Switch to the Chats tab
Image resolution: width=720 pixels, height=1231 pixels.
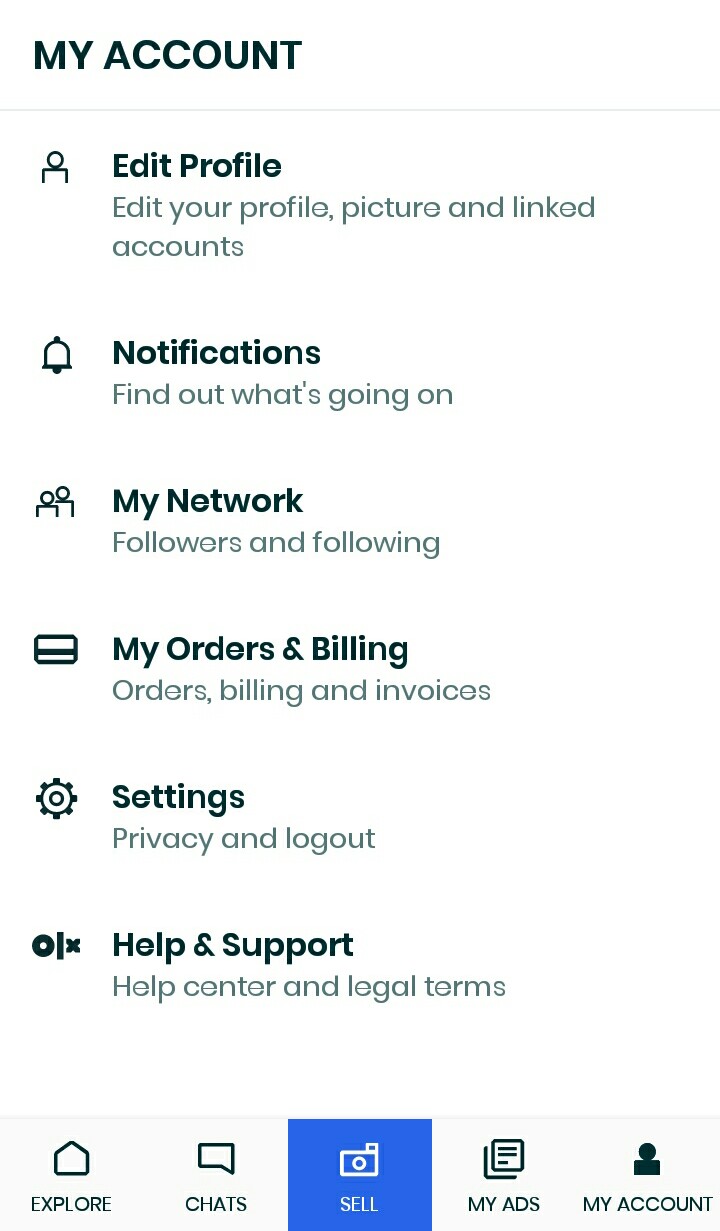(216, 1175)
